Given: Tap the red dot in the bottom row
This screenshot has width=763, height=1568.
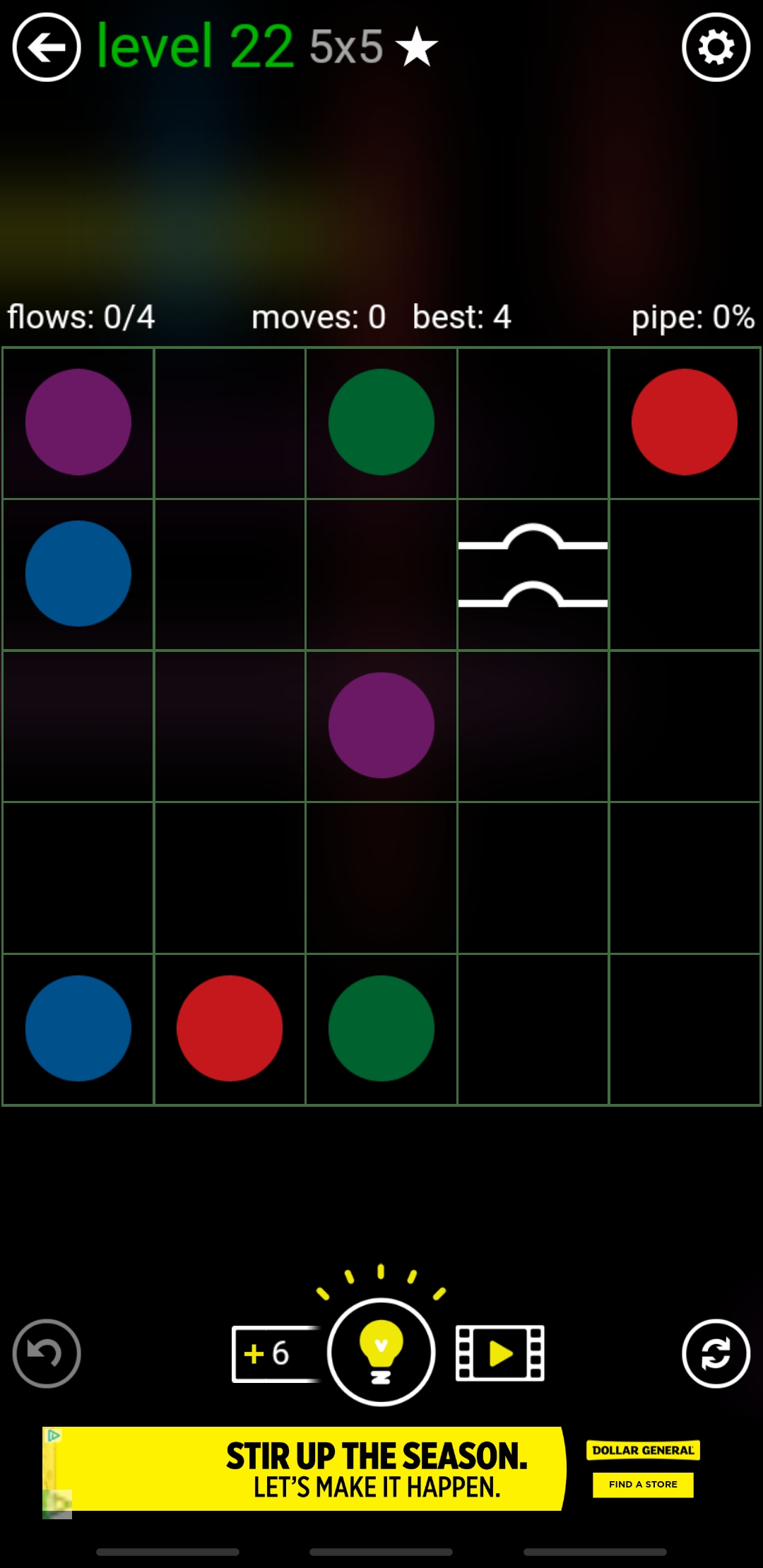Looking at the screenshot, I should point(230,1028).
